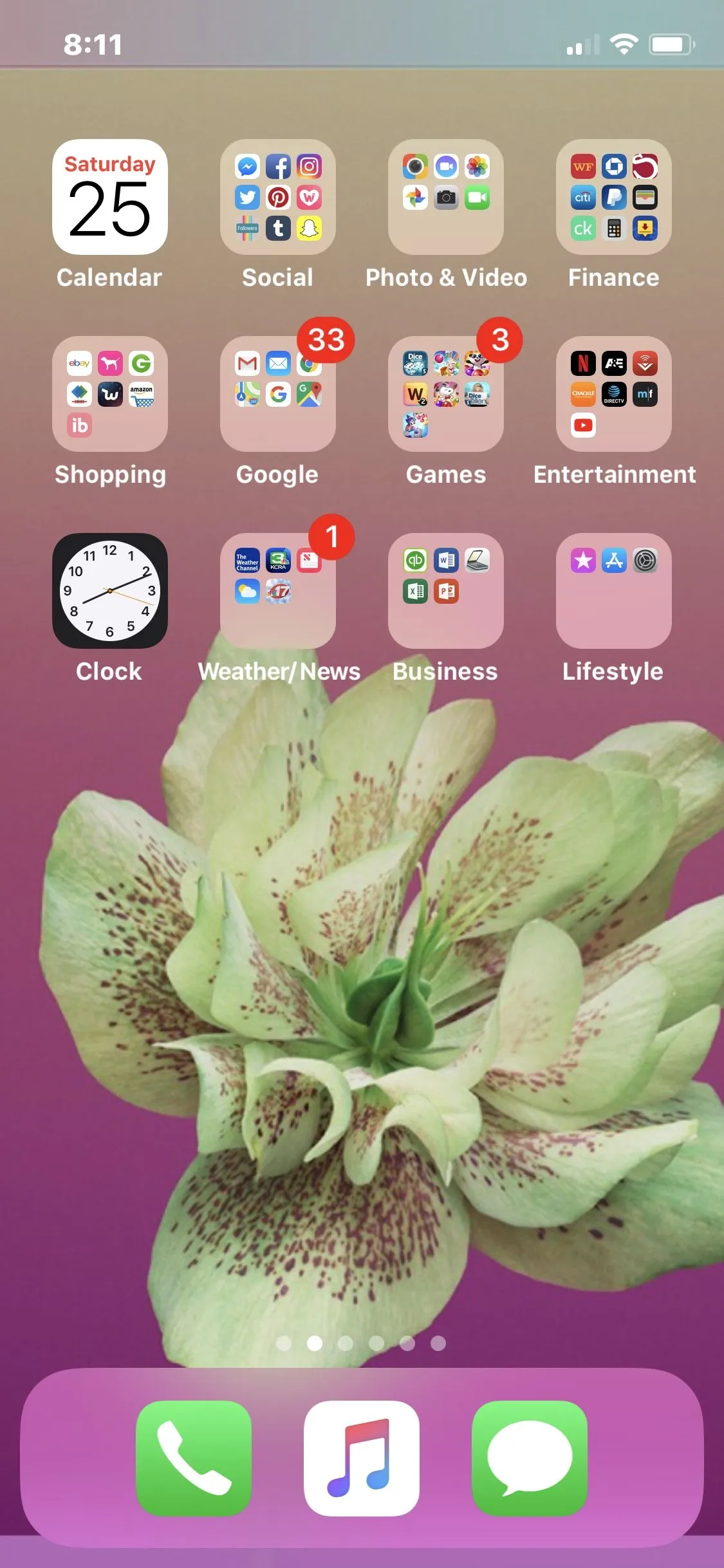Launch the Clock app
The image size is (724, 1568).
(x=110, y=591)
